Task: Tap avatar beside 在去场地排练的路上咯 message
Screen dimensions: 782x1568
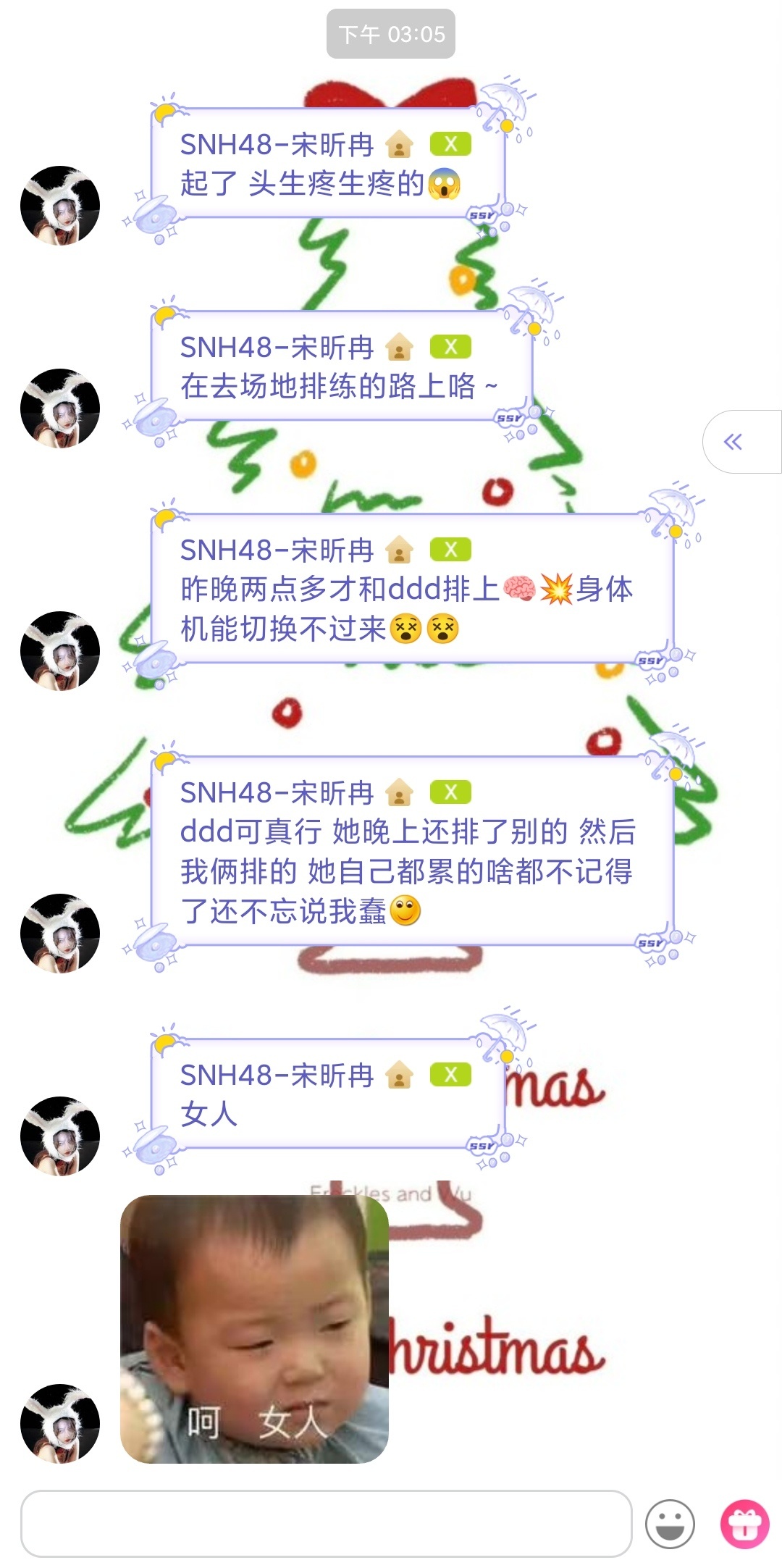Action: [x=60, y=408]
